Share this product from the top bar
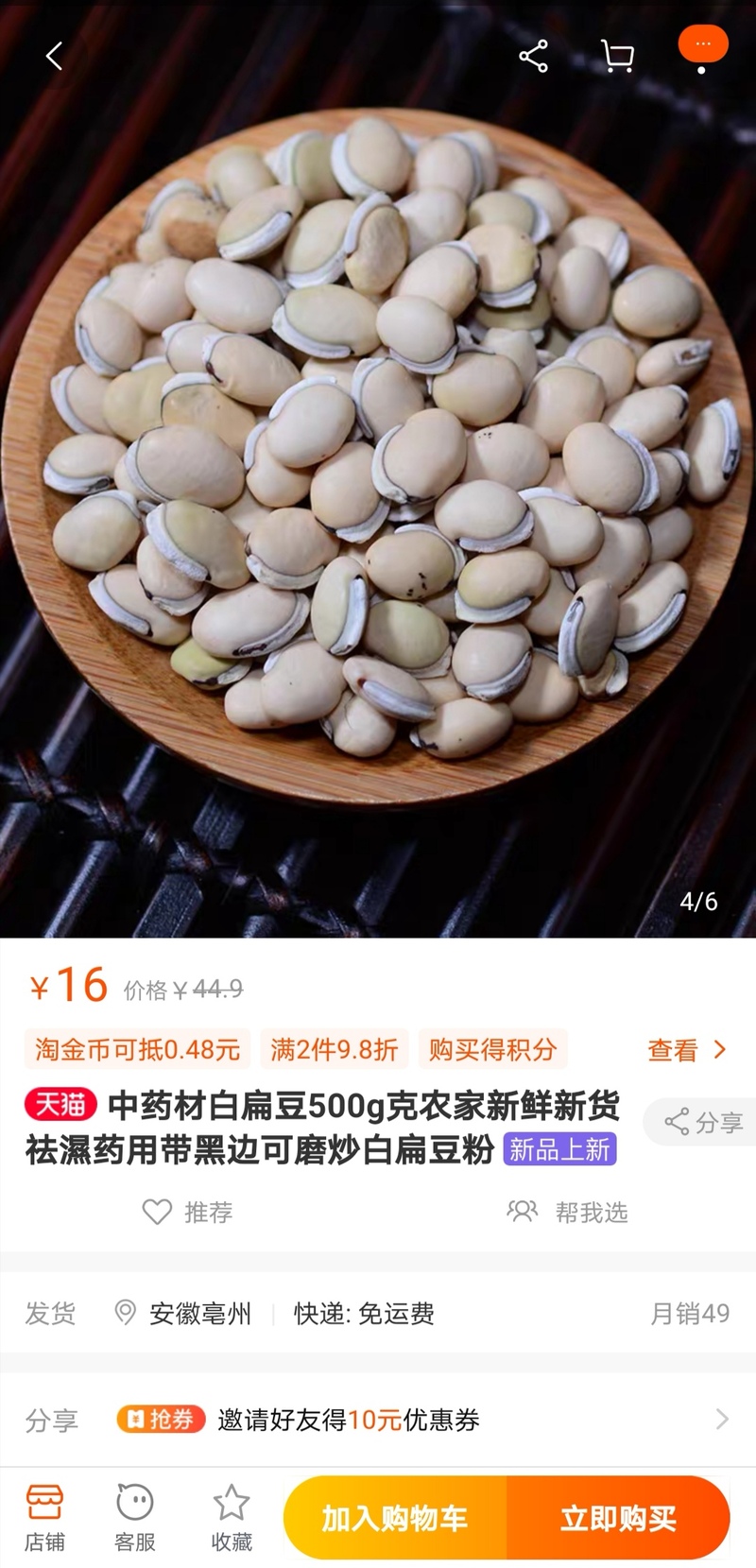 (x=534, y=57)
